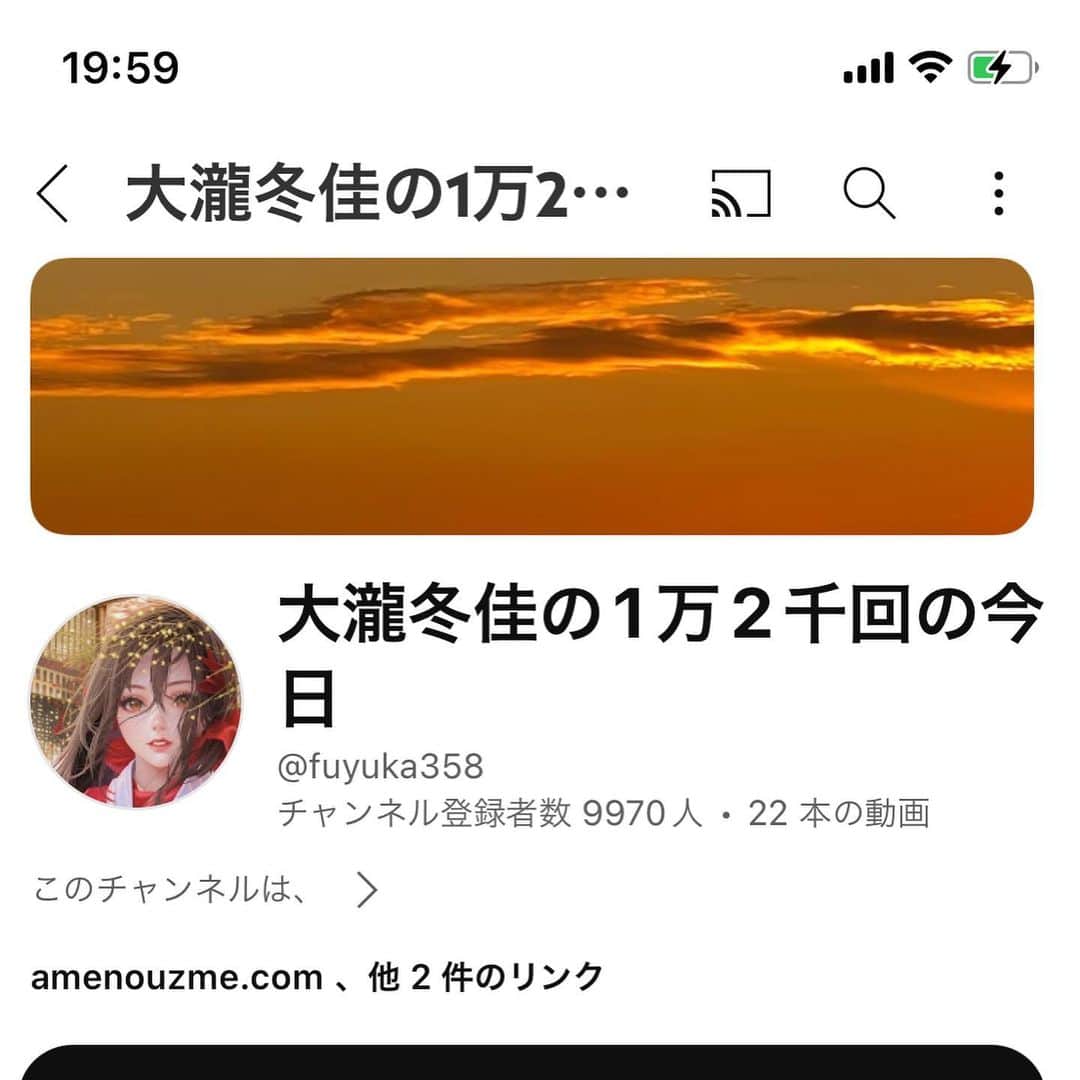Open the three-dot overflow menu
This screenshot has height=1080, width=1080.
point(997,194)
